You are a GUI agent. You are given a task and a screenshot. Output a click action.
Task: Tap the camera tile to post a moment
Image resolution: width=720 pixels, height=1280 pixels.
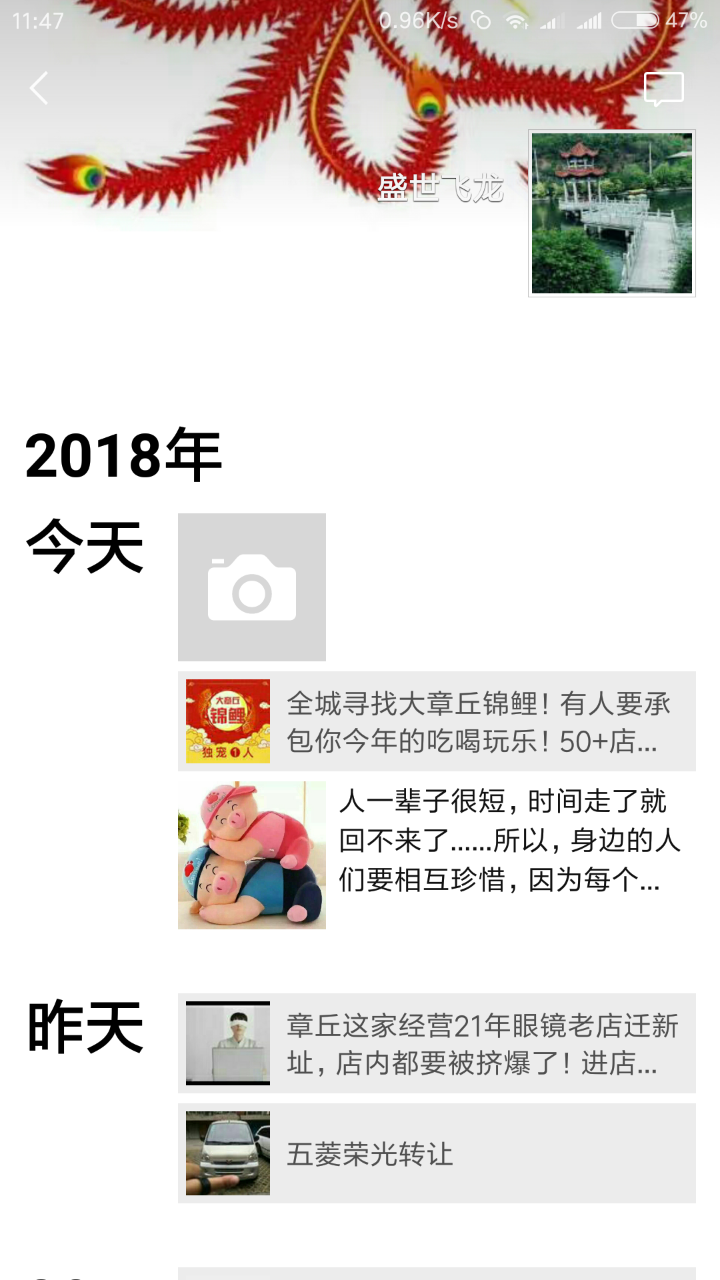(252, 587)
